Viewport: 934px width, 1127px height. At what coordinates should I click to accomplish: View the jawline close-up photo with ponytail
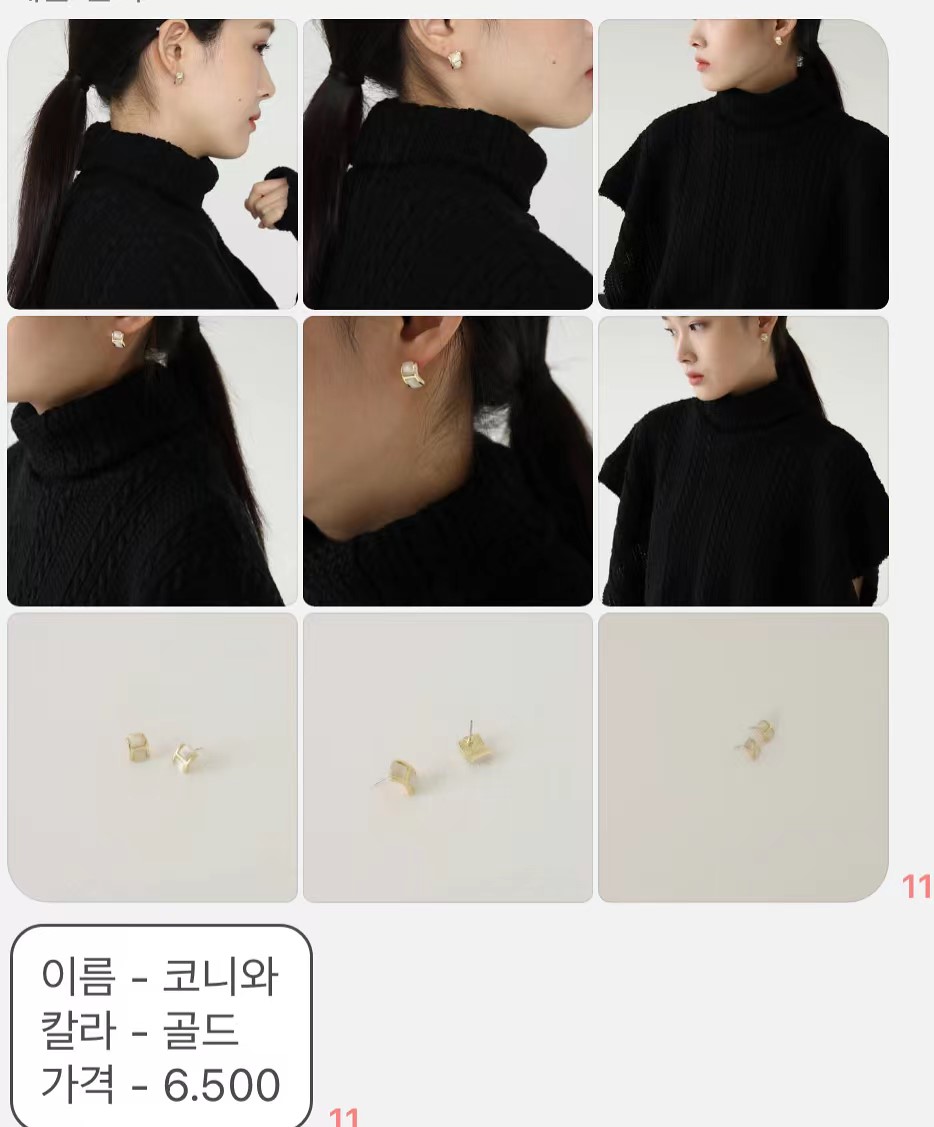448,164
